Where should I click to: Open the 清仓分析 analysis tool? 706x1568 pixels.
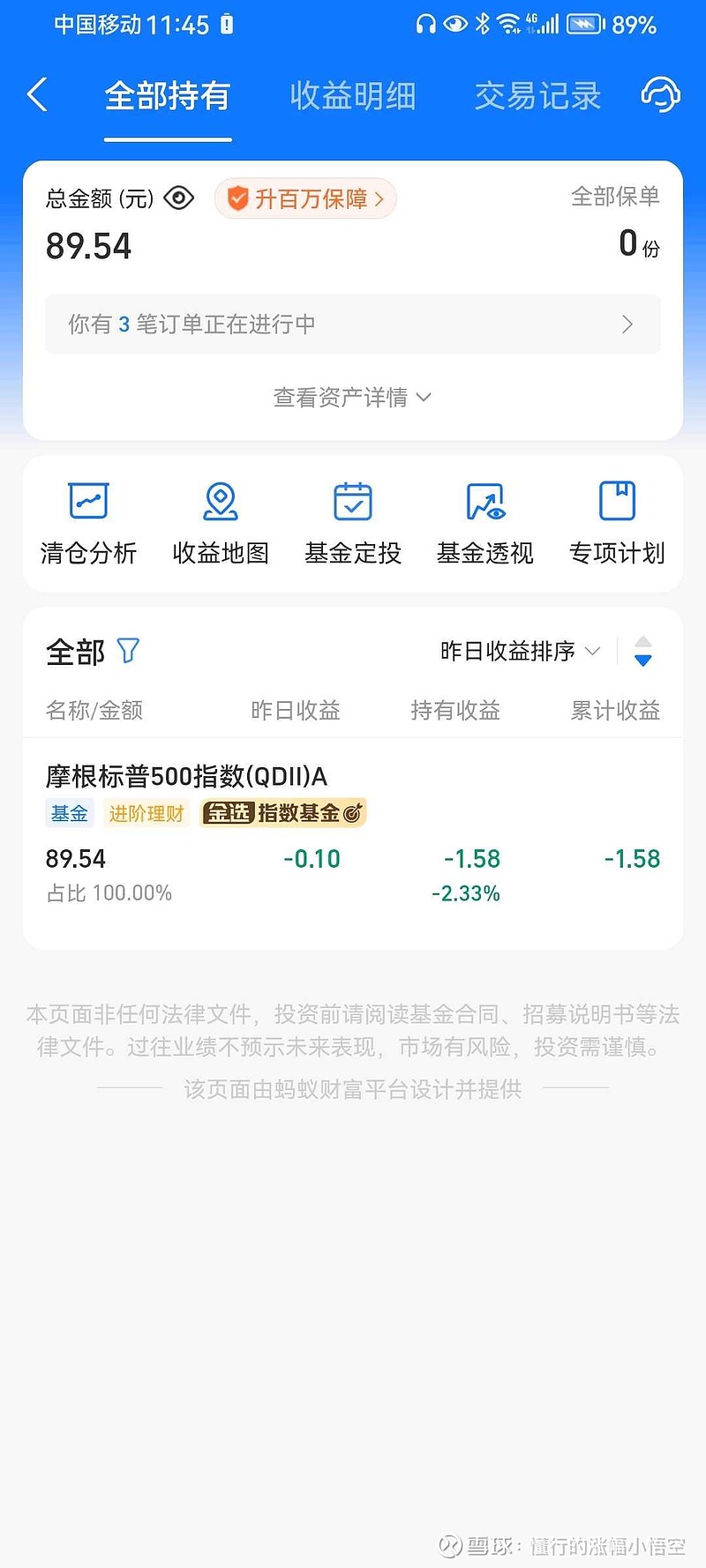click(88, 520)
